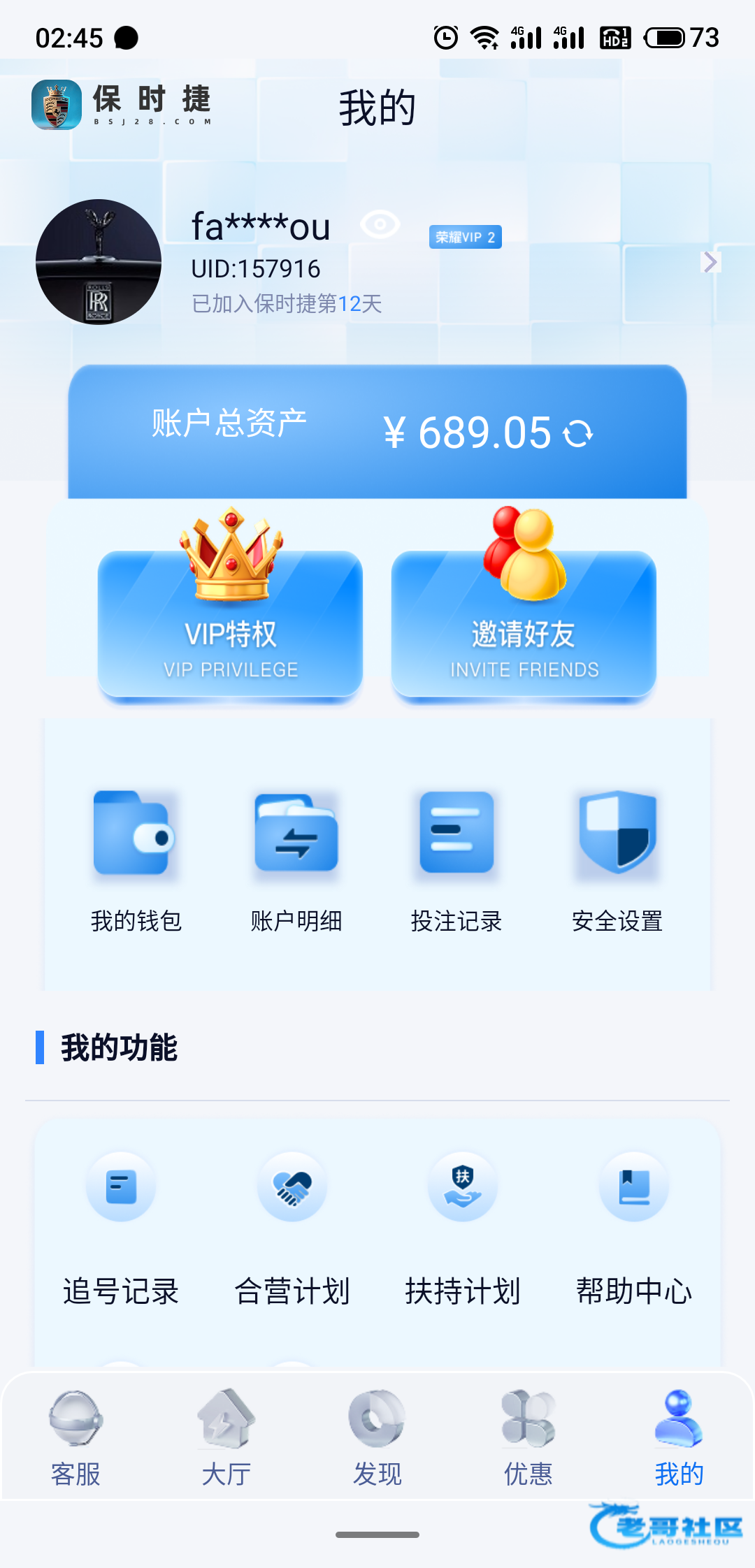Open the 扶持计划 function
Screen dimensions: 755x1568
coord(463,1228)
